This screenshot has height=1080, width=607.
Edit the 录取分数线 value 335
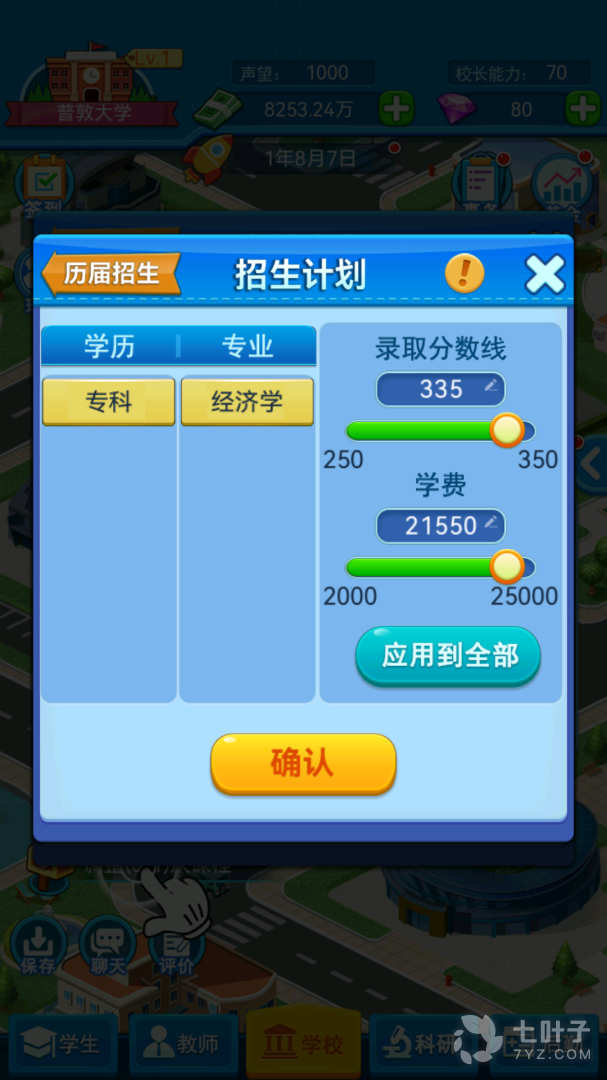pos(441,389)
